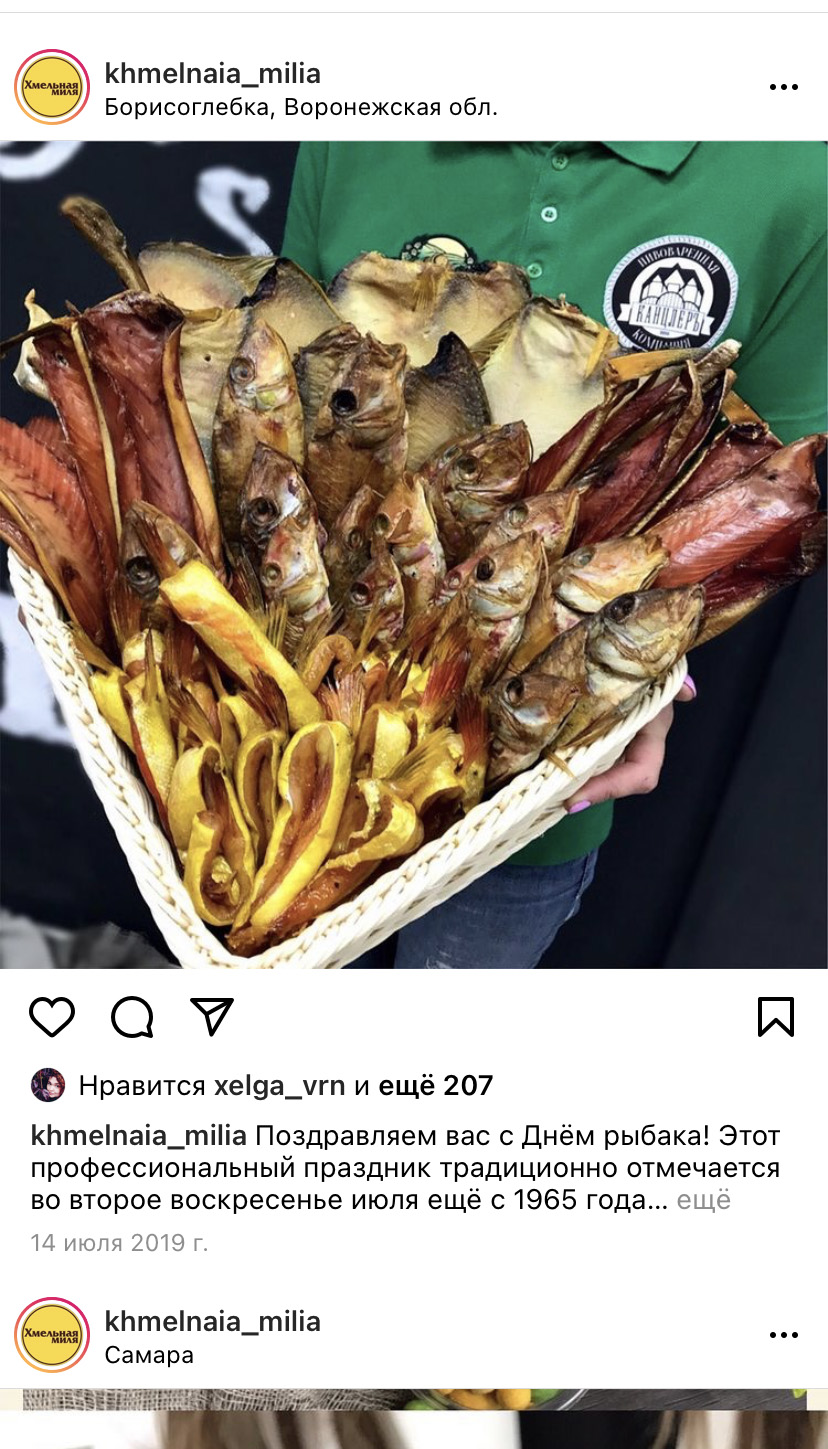
Task: Open the dried fish basket photo
Action: 414,555
